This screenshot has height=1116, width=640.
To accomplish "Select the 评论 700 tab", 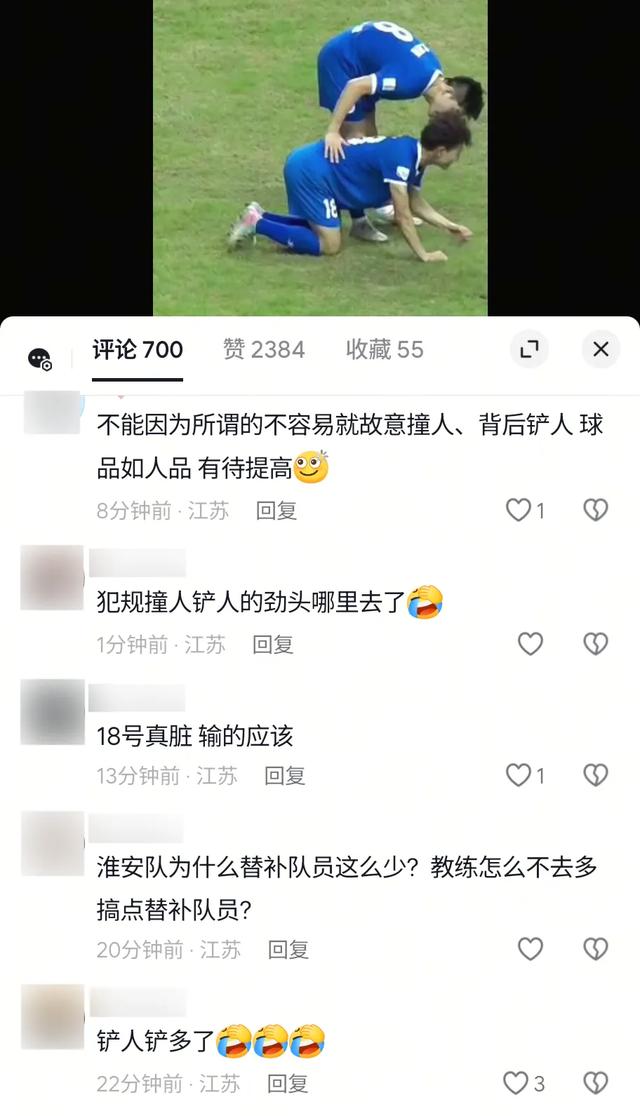I will (137, 349).
